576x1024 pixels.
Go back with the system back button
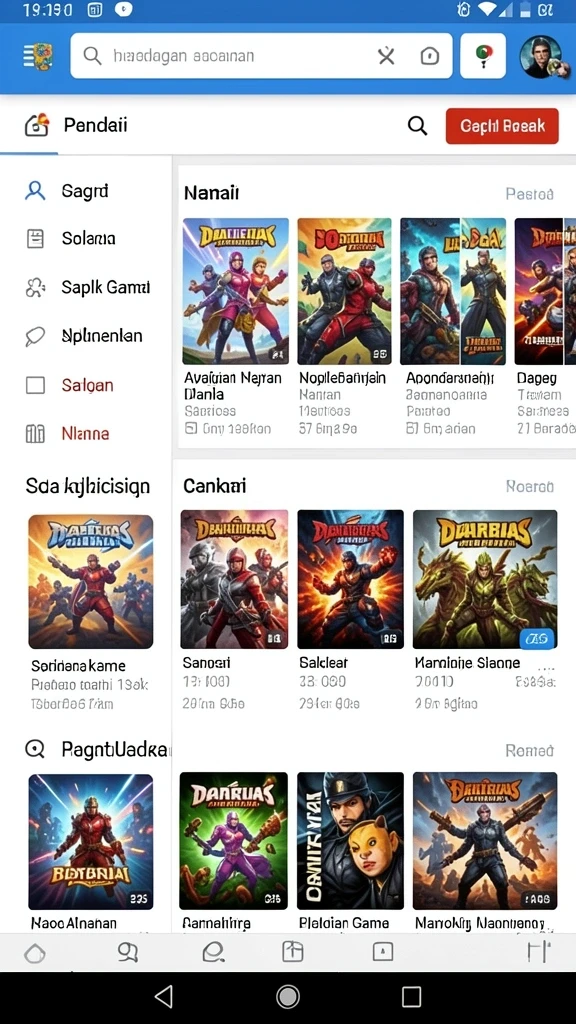pyautogui.click(x=164, y=997)
